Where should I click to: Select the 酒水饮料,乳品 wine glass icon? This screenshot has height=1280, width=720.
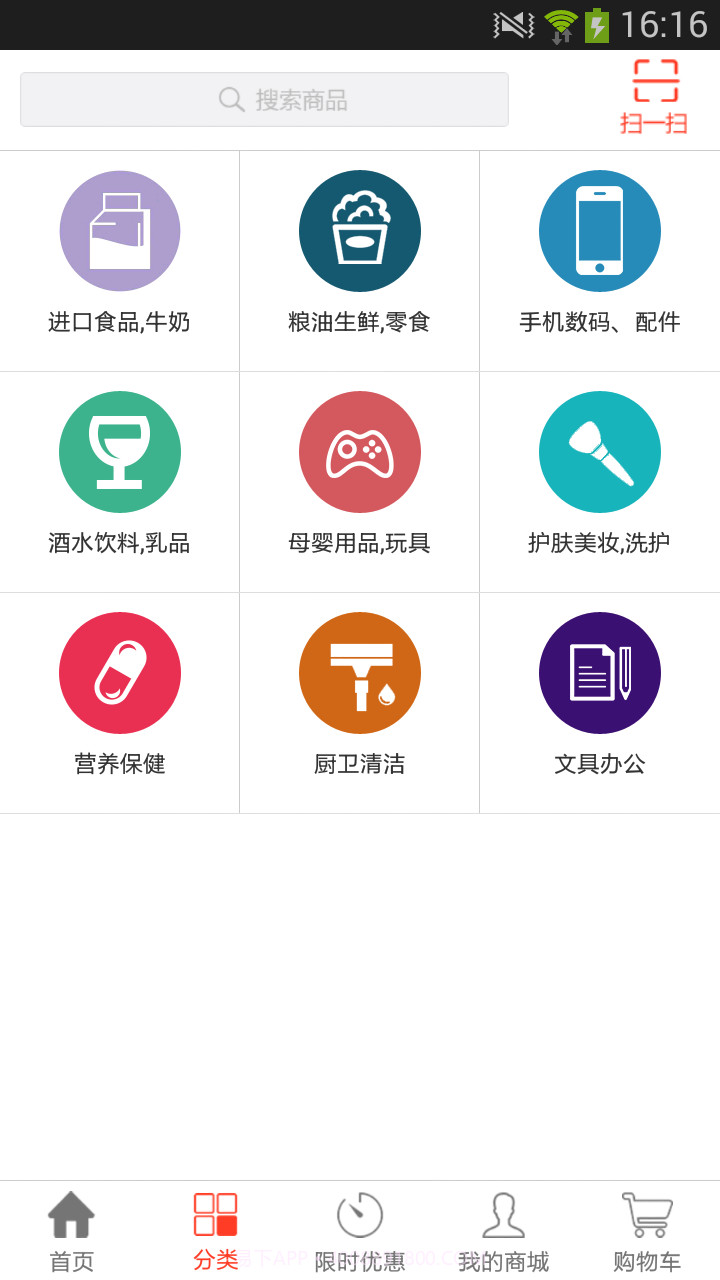pyautogui.click(x=120, y=452)
